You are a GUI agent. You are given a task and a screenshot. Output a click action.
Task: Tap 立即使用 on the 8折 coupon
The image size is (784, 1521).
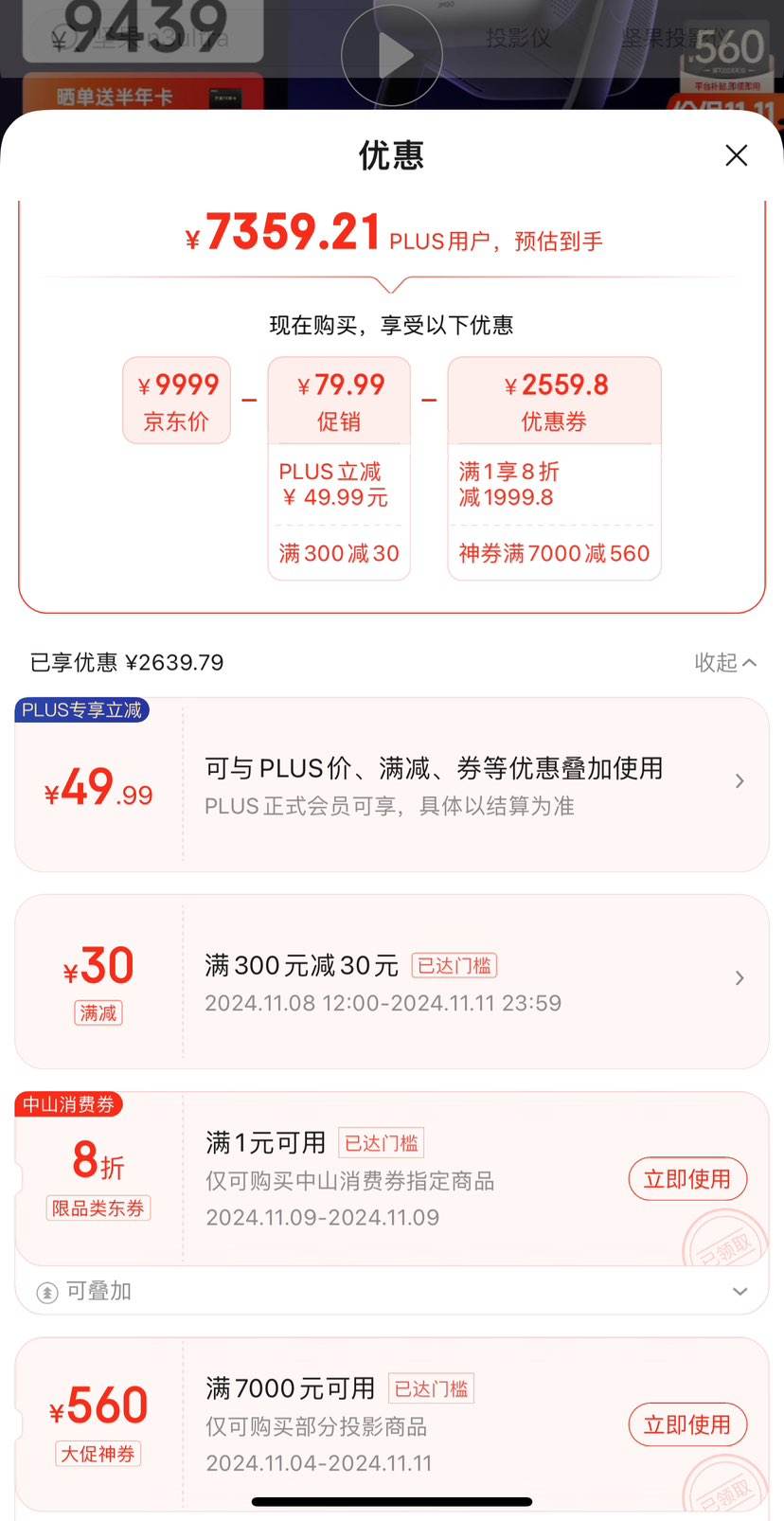(x=687, y=1179)
